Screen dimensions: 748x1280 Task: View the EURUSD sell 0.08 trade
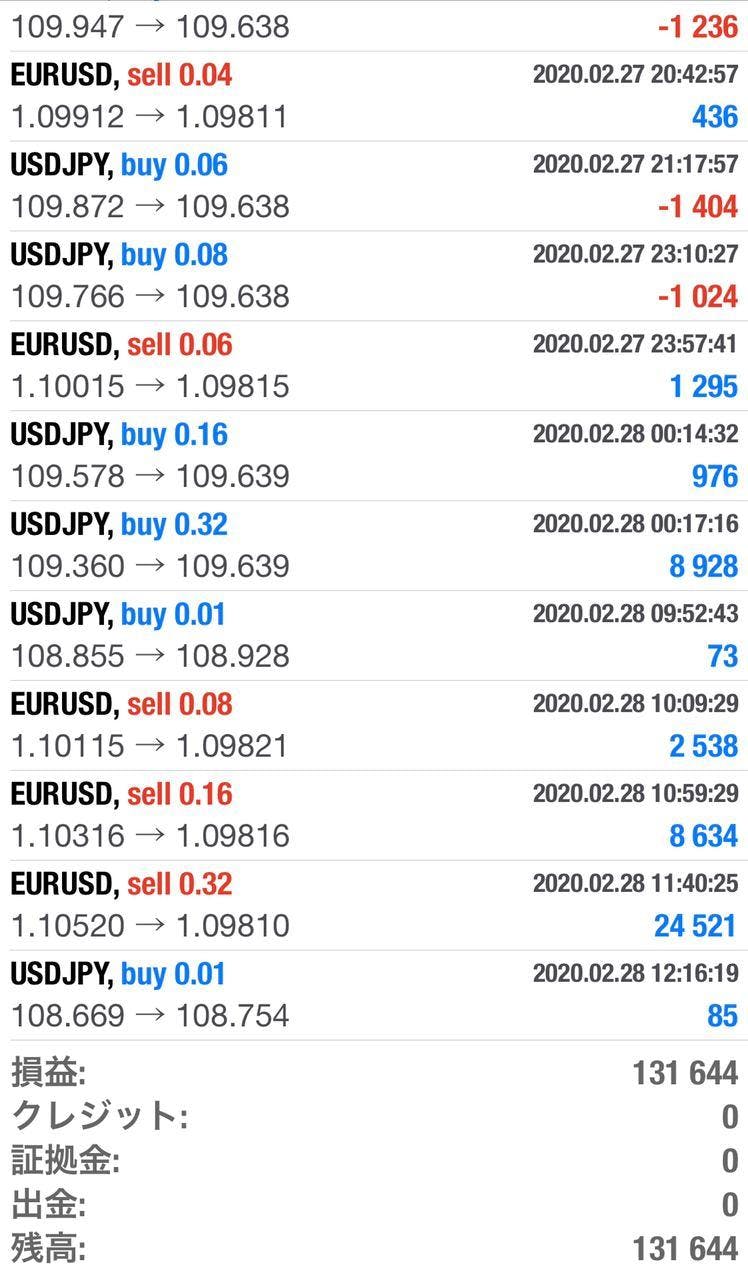pyautogui.click(x=374, y=726)
